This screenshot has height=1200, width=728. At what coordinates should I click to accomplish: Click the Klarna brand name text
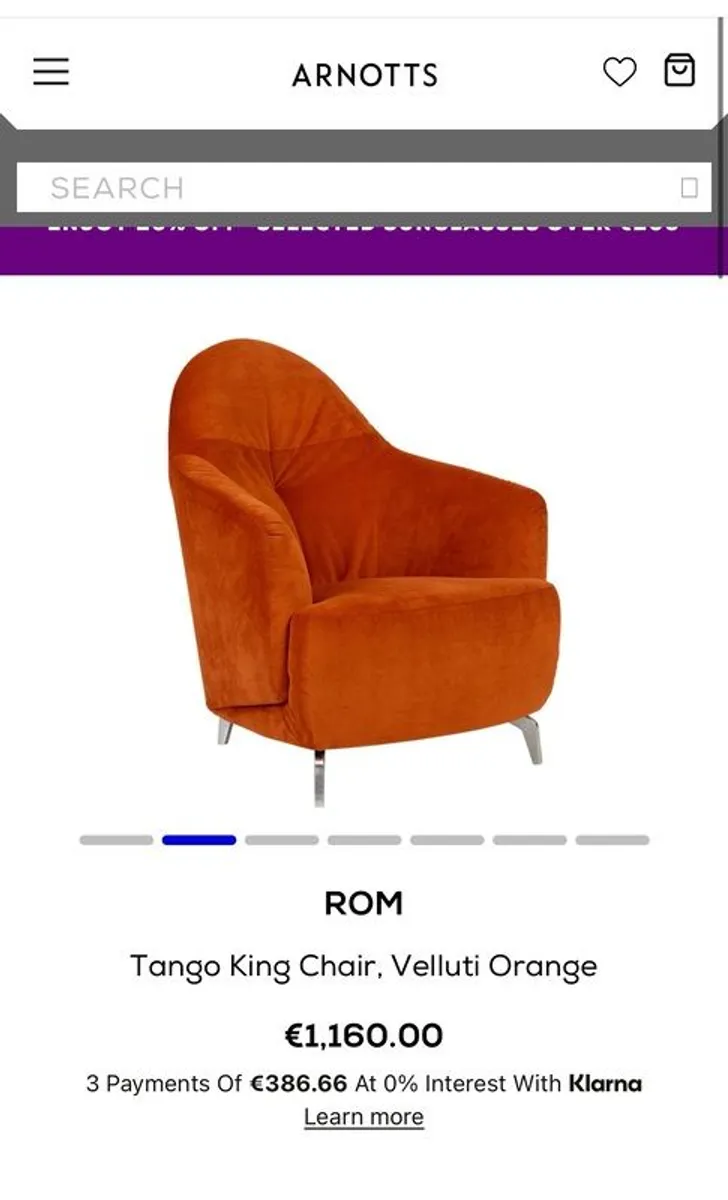tap(607, 1082)
